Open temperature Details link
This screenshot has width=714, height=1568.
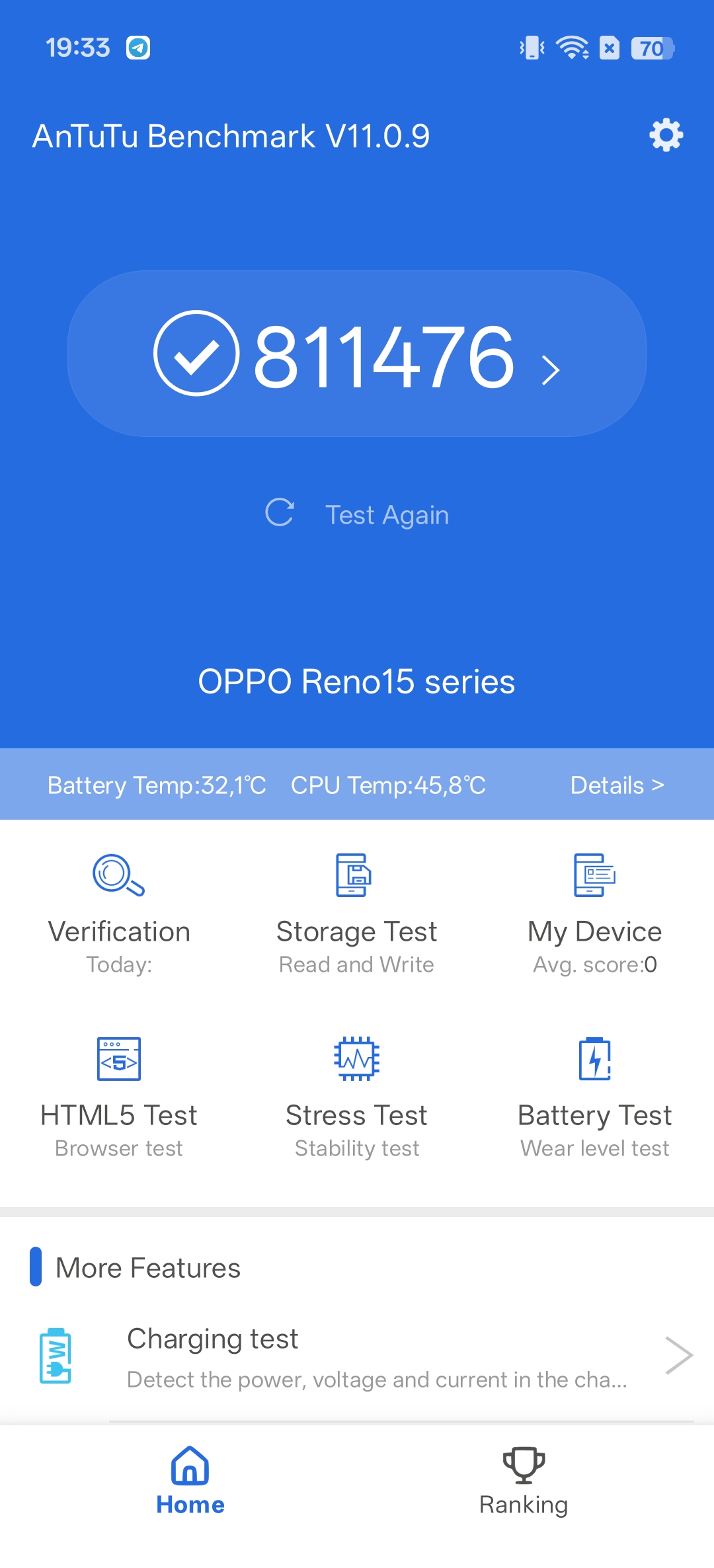click(616, 785)
